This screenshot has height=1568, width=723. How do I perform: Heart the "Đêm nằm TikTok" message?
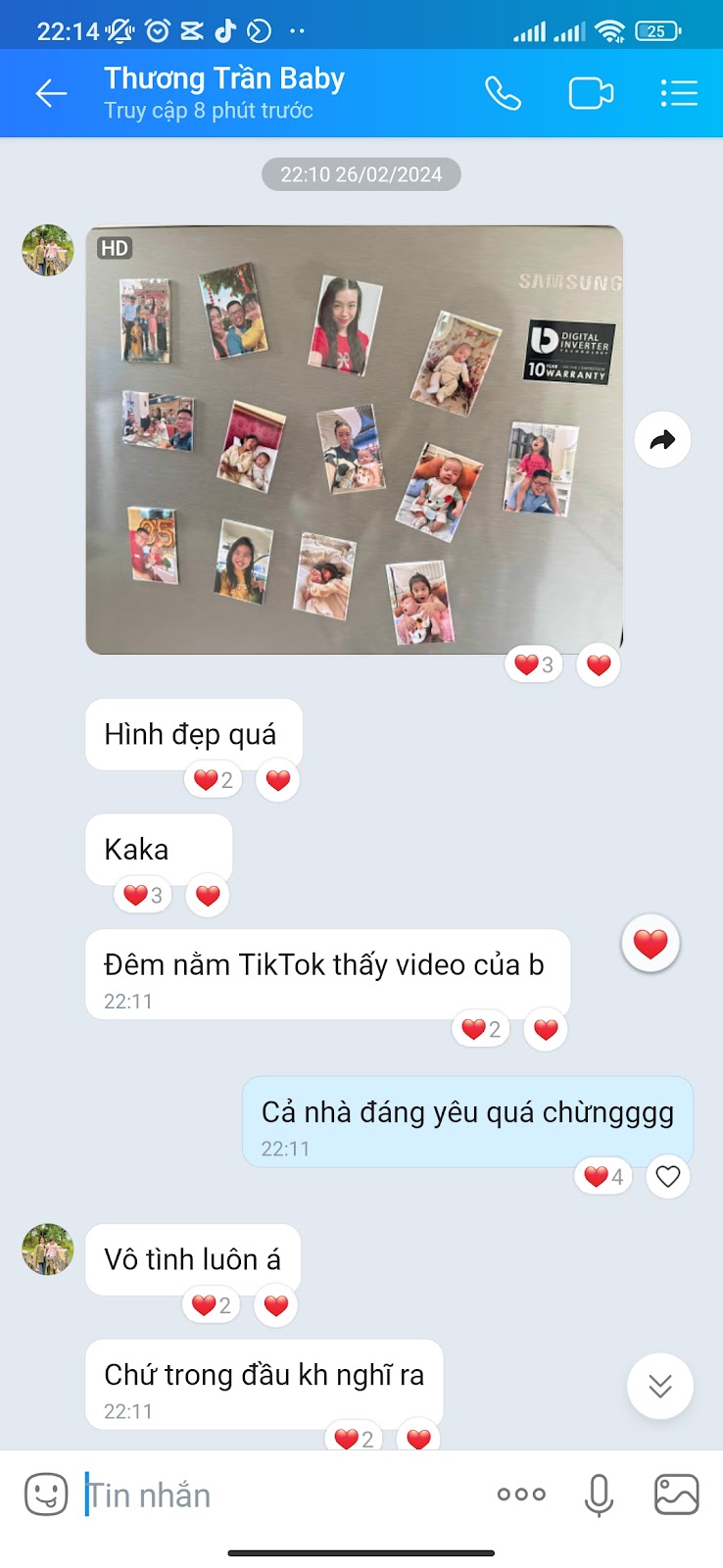tap(546, 1029)
